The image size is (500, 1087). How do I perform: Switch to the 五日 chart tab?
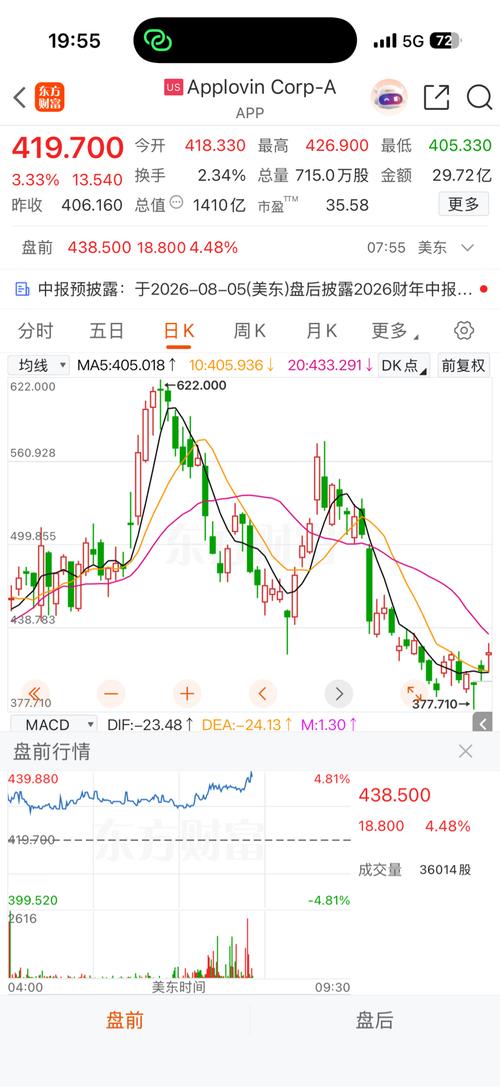pyautogui.click(x=107, y=331)
